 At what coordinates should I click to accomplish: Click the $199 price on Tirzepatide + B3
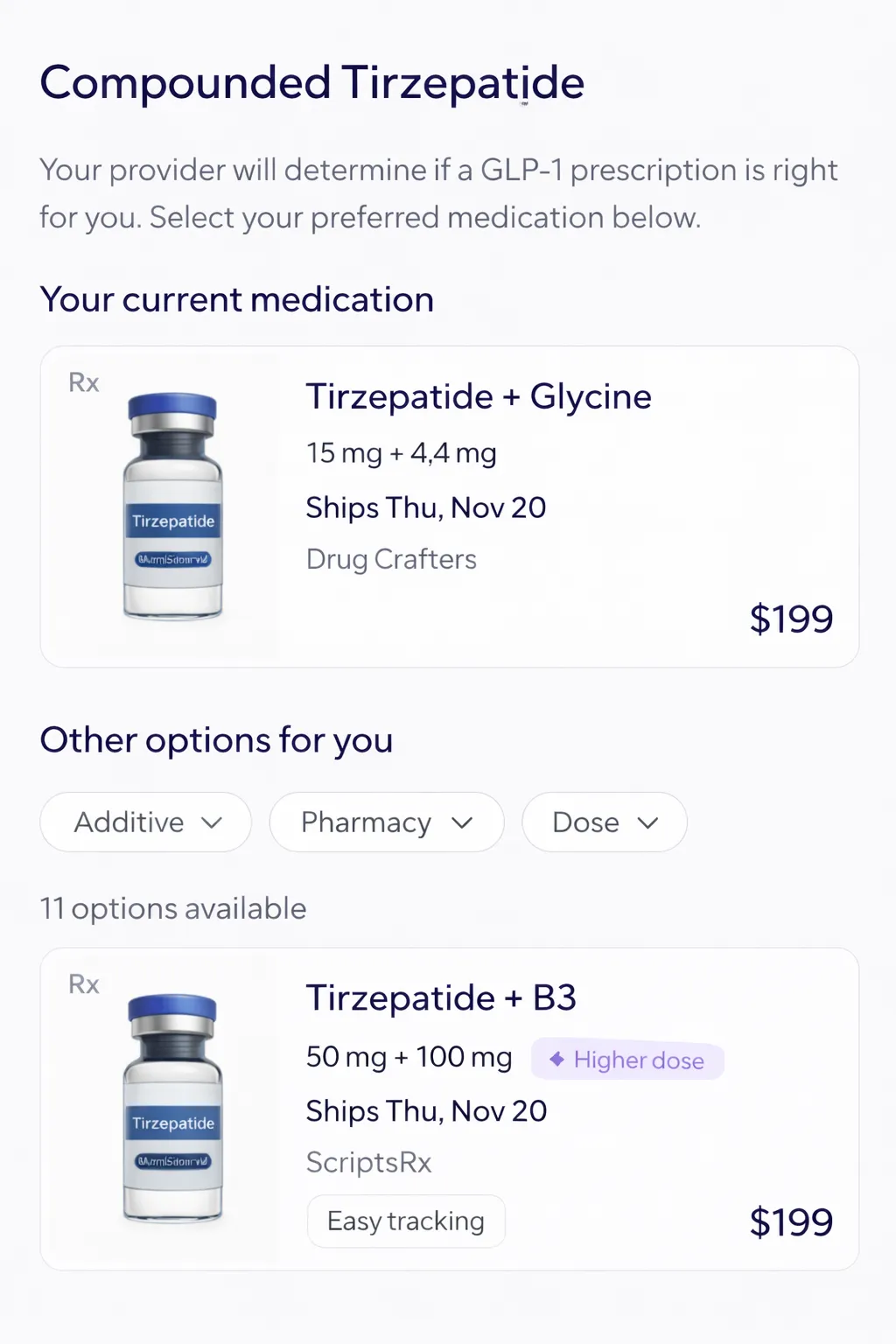pos(791,1221)
